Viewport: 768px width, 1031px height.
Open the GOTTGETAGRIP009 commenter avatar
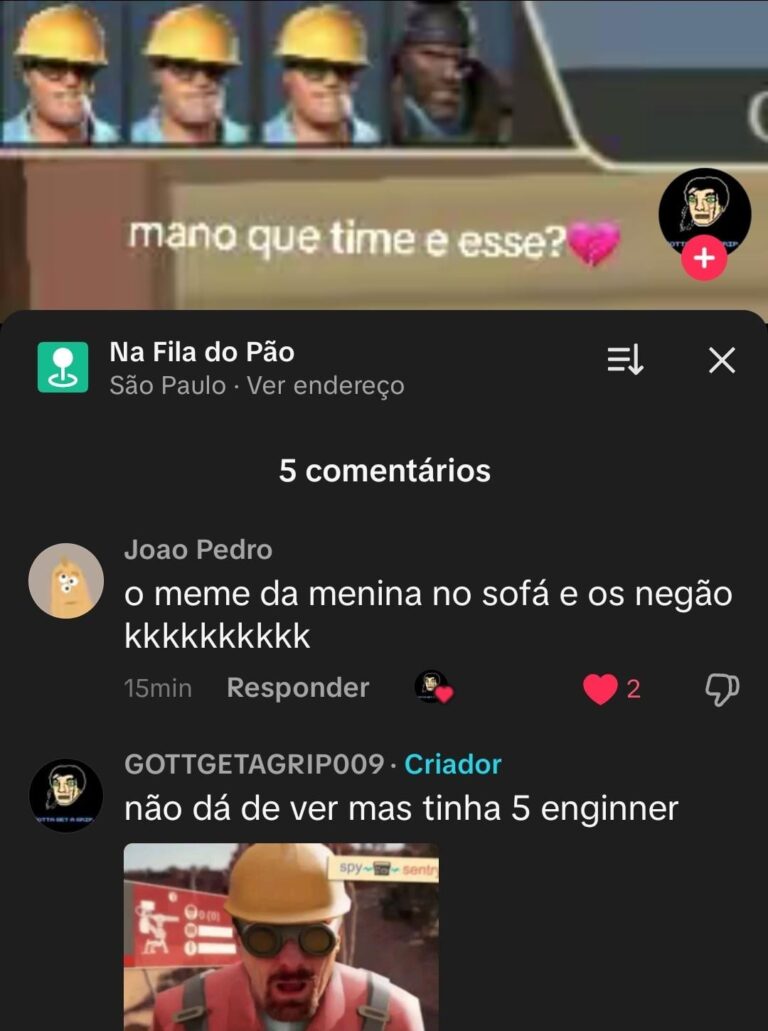pos(65,796)
